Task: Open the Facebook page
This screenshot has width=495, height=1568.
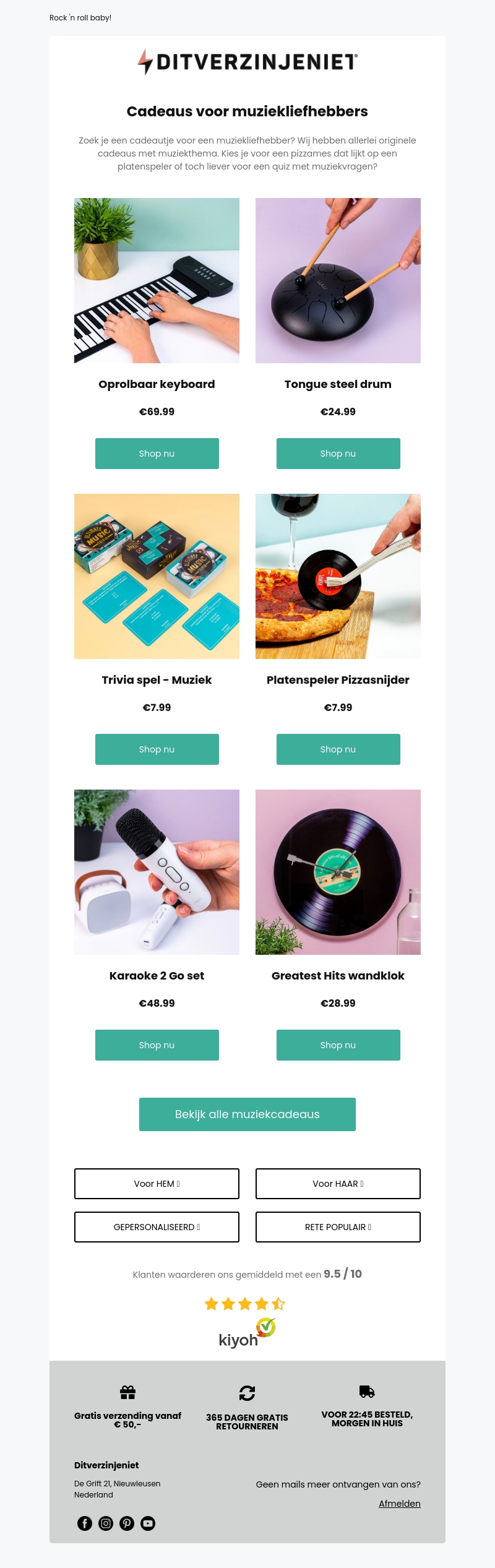Action: tap(85, 1523)
